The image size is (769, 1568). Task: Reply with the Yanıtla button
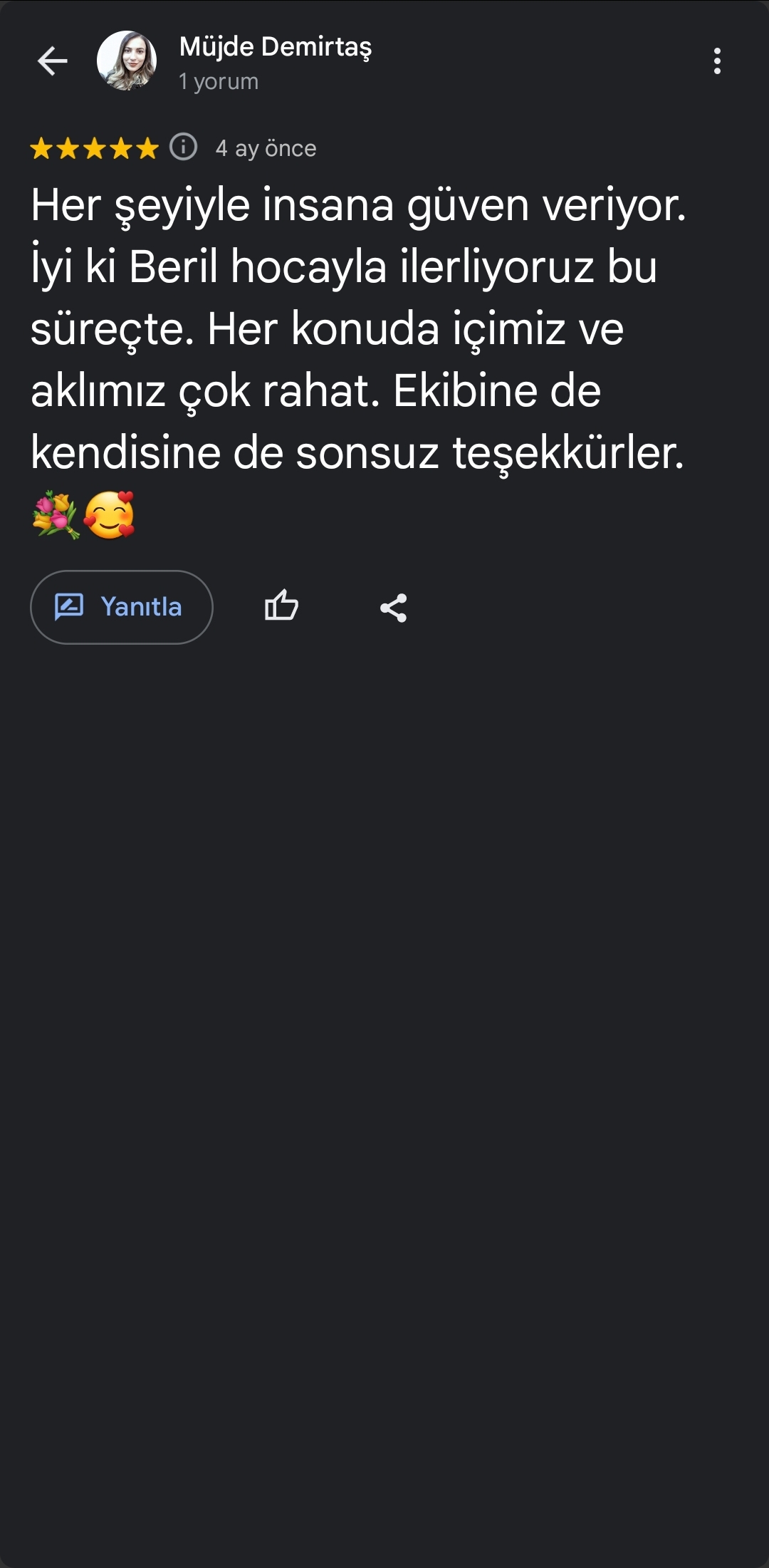click(122, 607)
